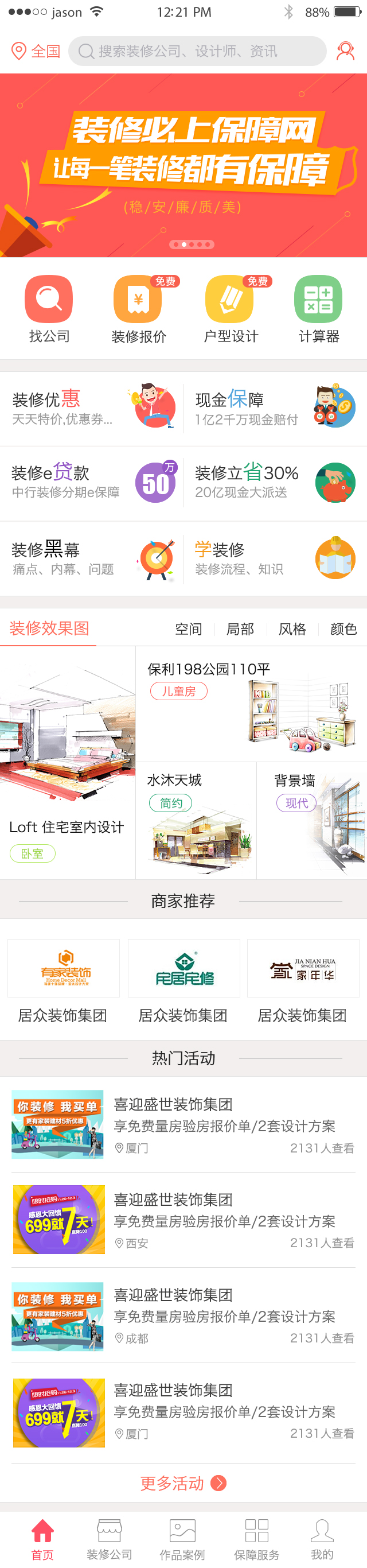Open the 水沐天城 design tile
This screenshot has height=1568, width=367.
pyautogui.click(x=196, y=820)
